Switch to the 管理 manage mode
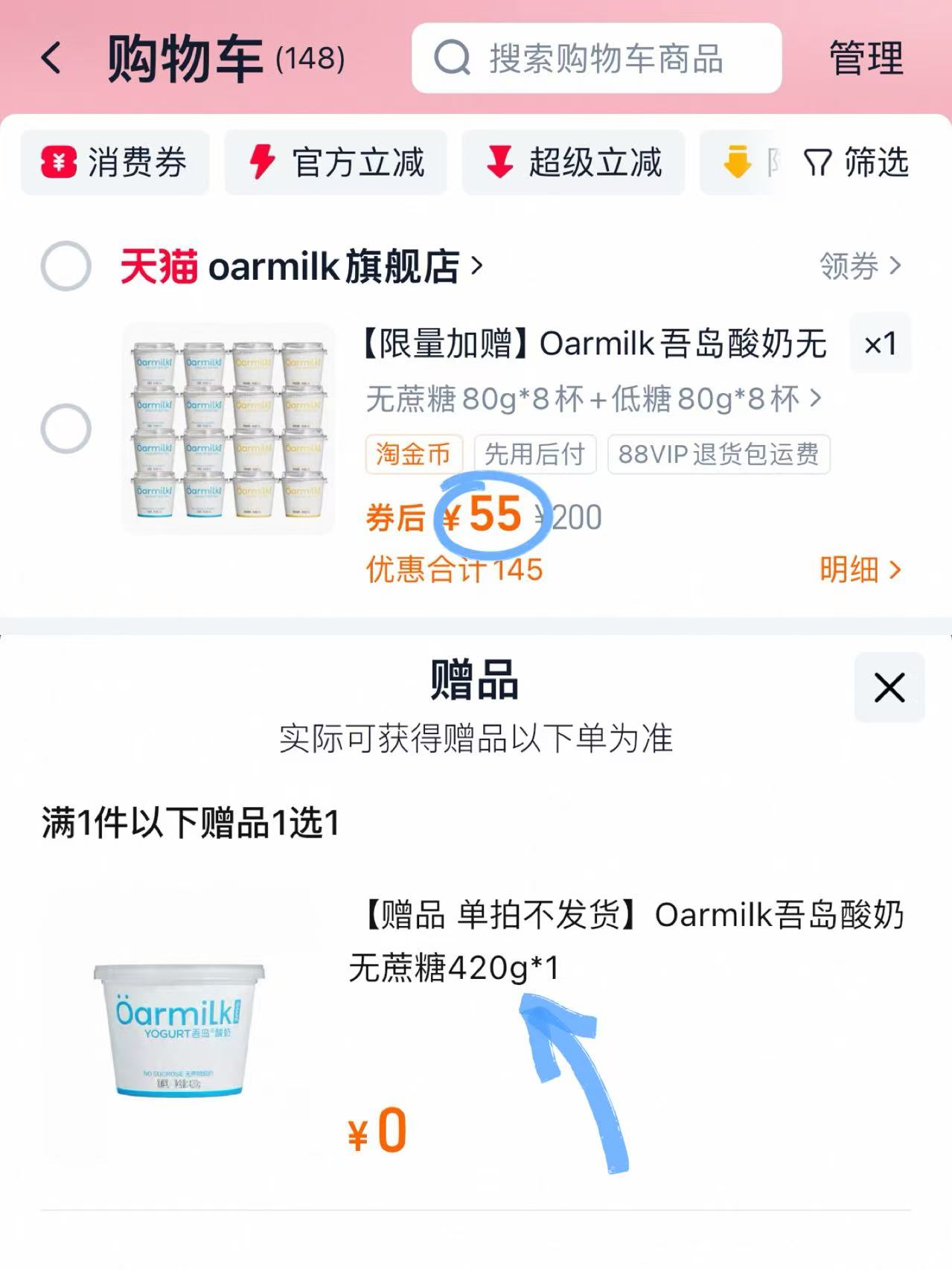 (865, 60)
